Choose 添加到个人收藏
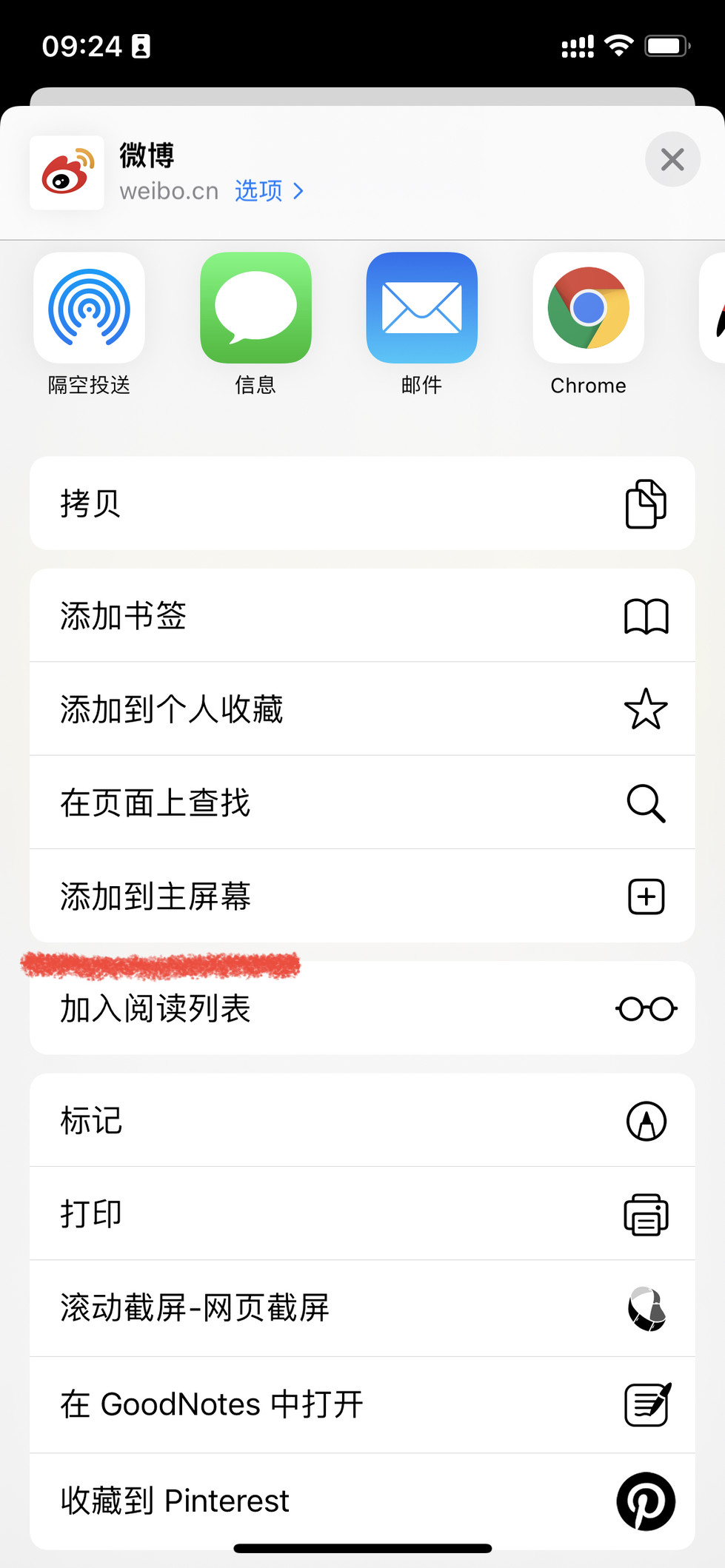This screenshot has width=725, height=1568. (x=362, y=709)
